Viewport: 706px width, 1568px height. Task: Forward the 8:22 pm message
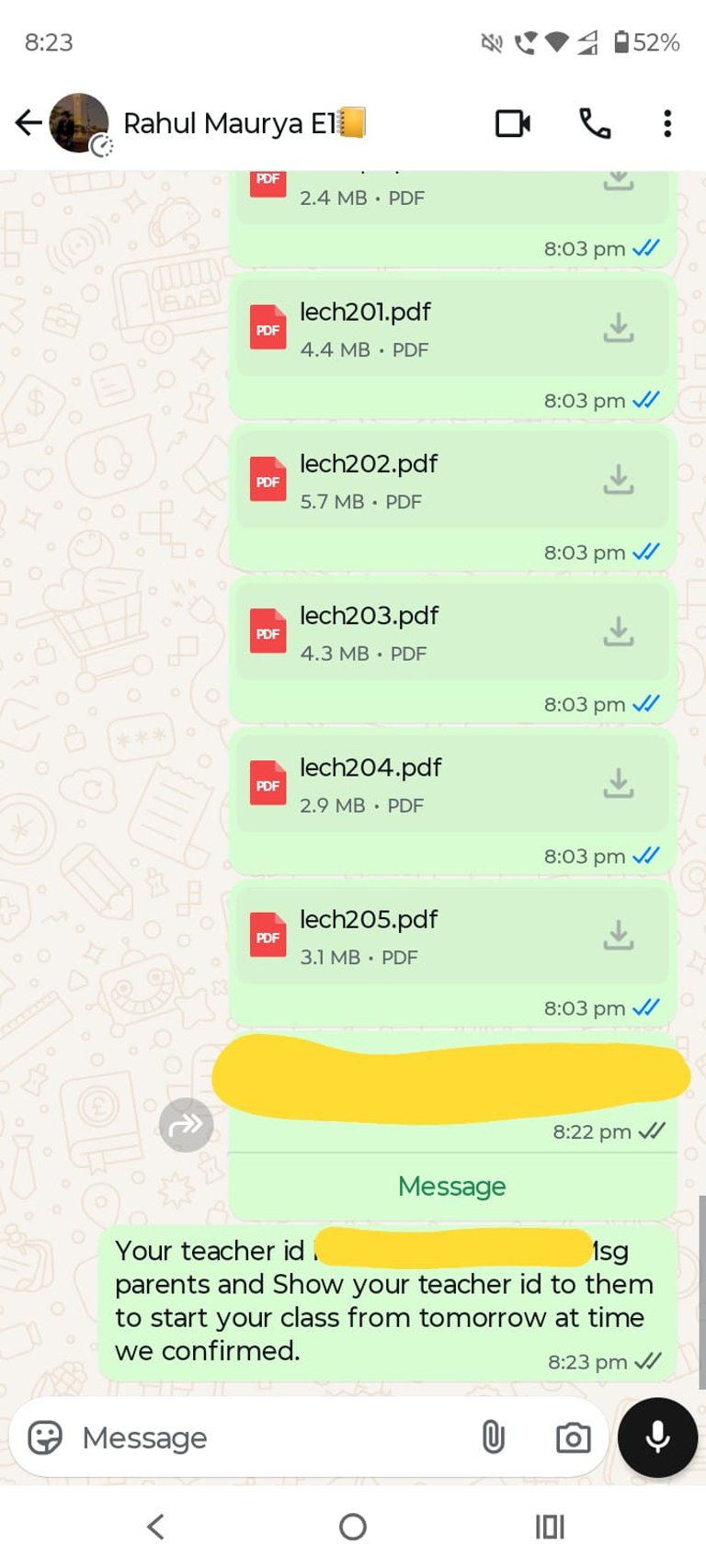187,1125
